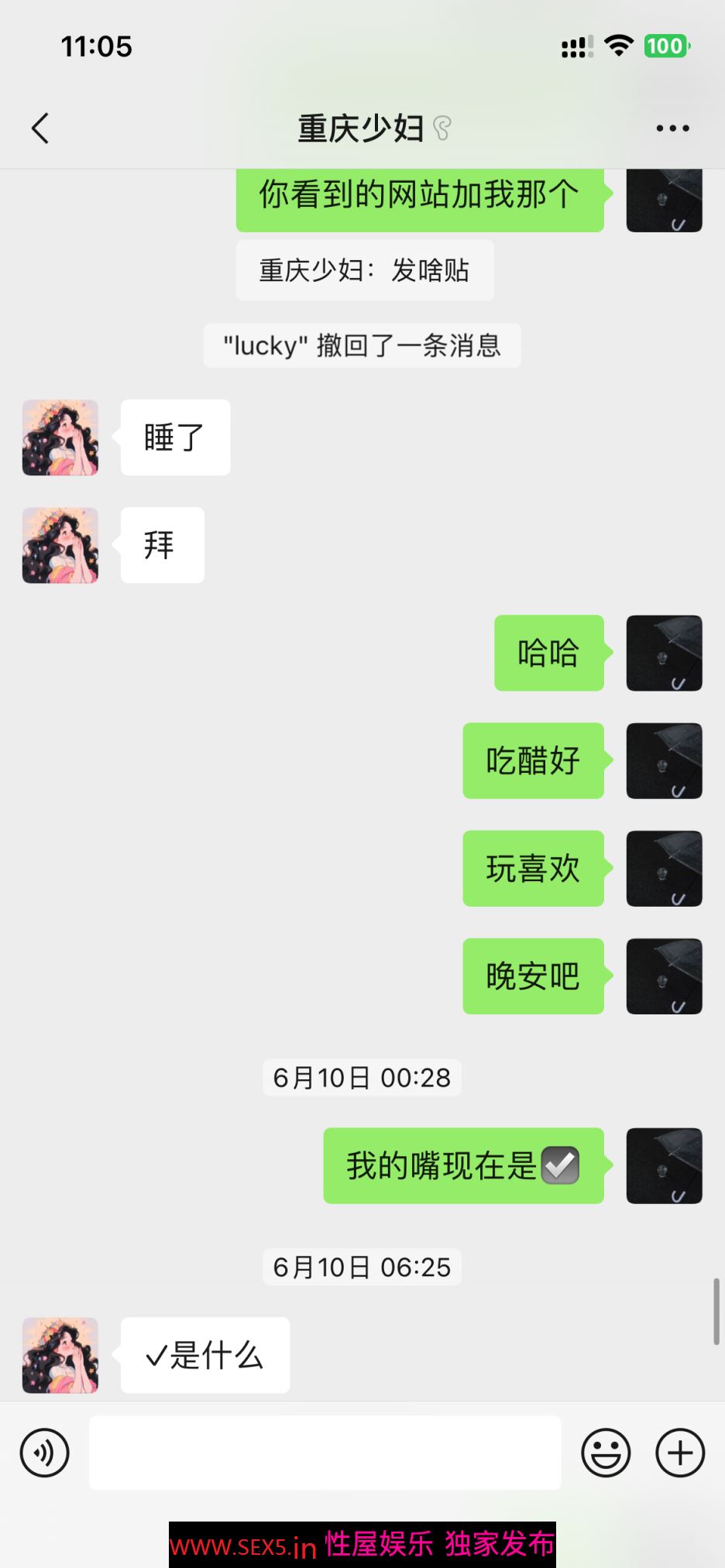Open the emoji sticker panel
Image resolution: width=725 pixels, height=1568 pixels.
[606, 1453]
